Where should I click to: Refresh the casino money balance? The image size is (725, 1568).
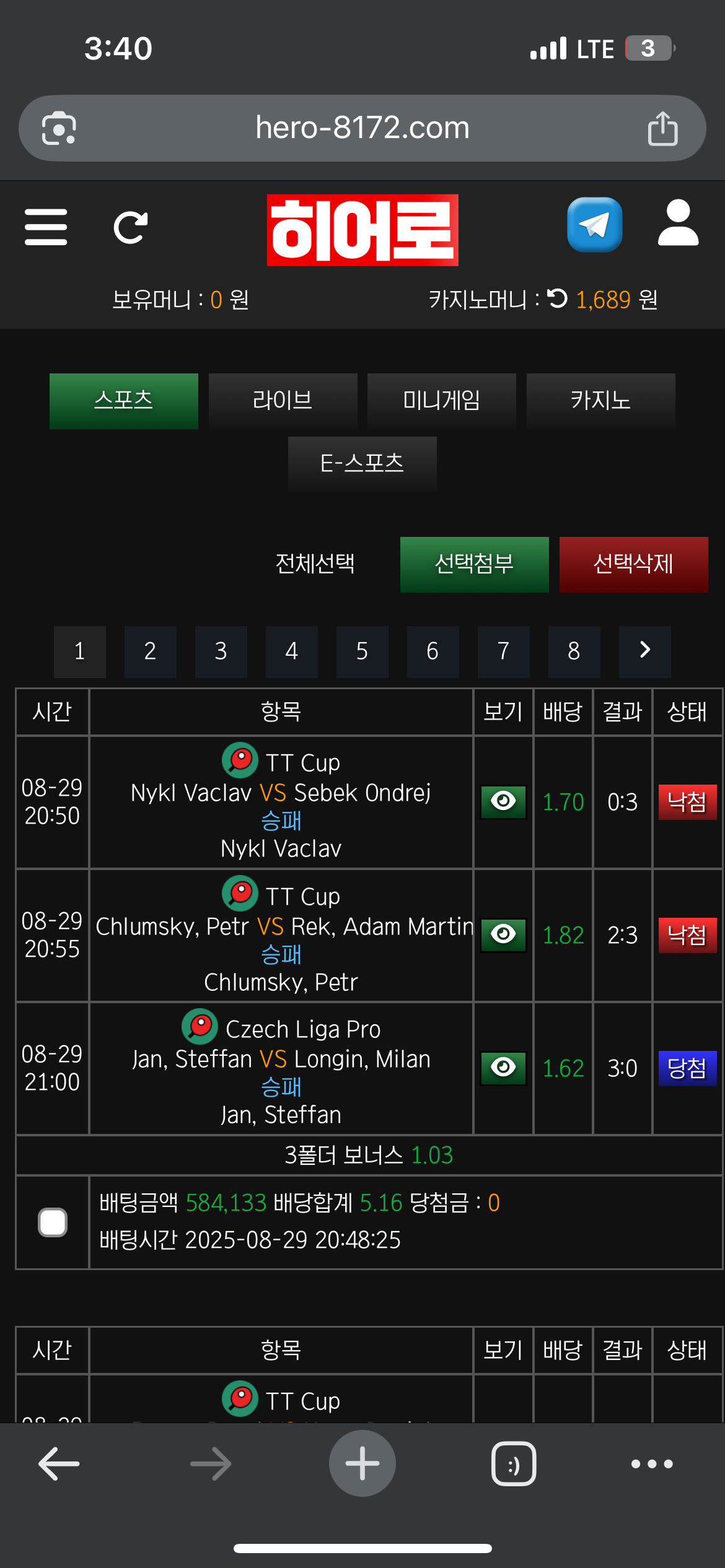(x=558, y=298)
